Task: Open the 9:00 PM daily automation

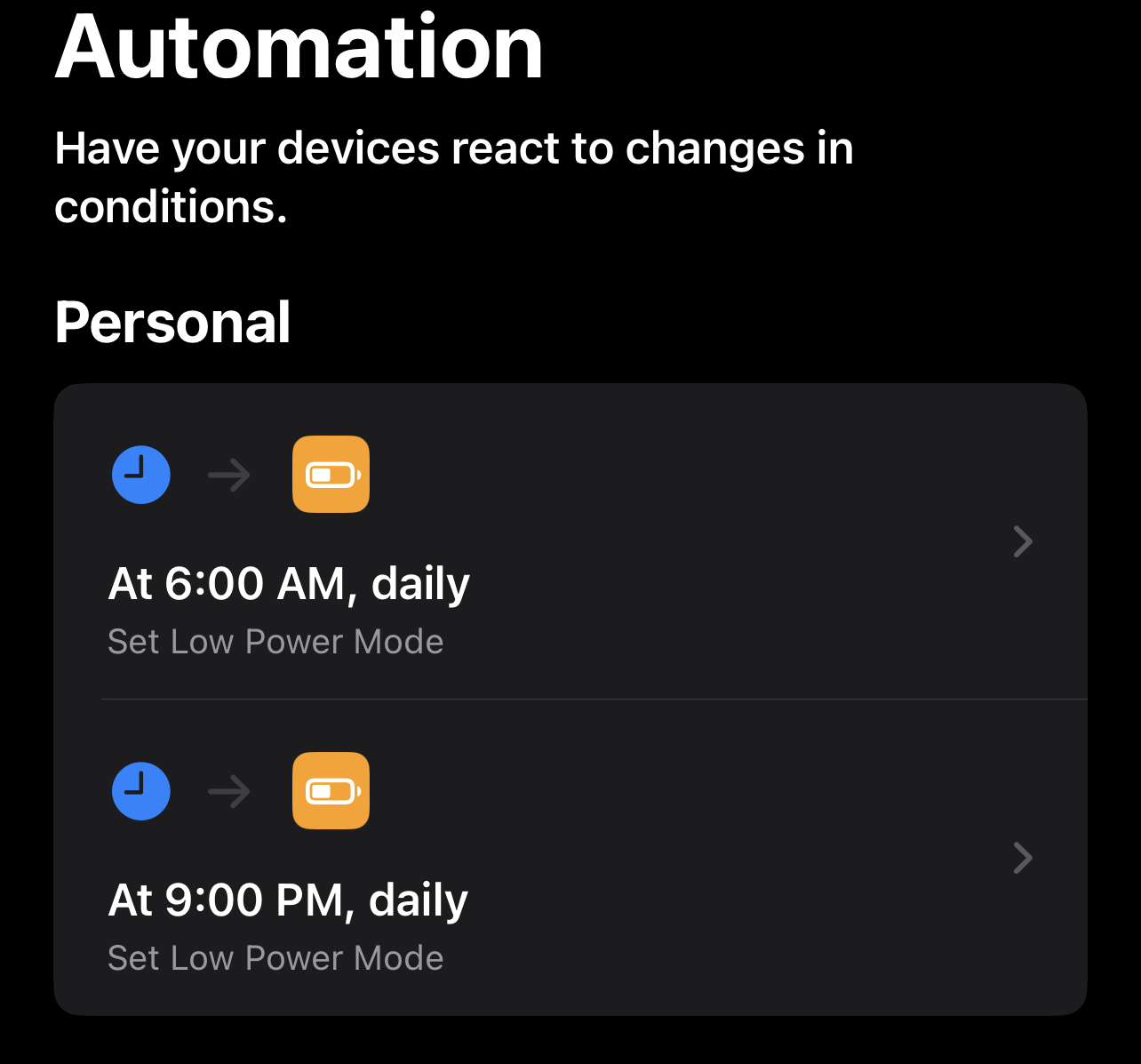Action: click(x=570, y=858)
